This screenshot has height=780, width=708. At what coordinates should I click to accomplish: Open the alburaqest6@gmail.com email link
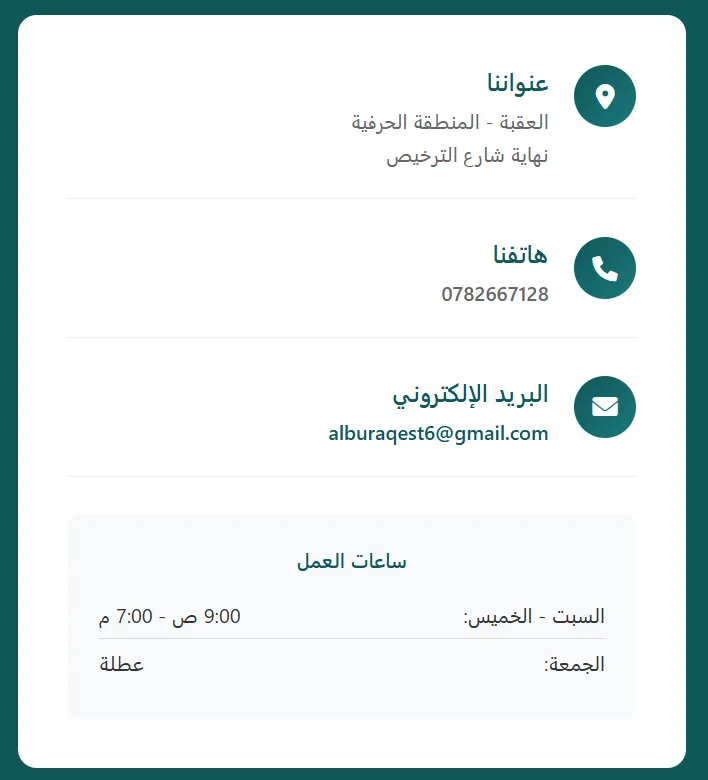(438, 434)
